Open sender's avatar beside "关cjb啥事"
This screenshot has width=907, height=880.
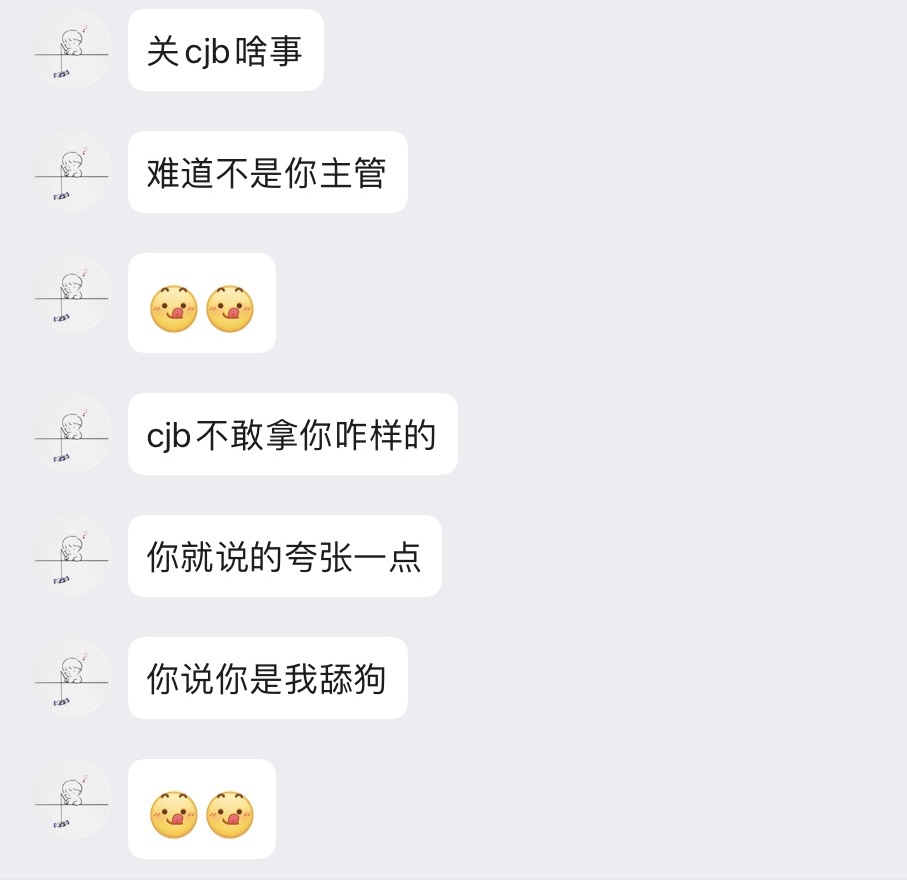click(71, 51)
